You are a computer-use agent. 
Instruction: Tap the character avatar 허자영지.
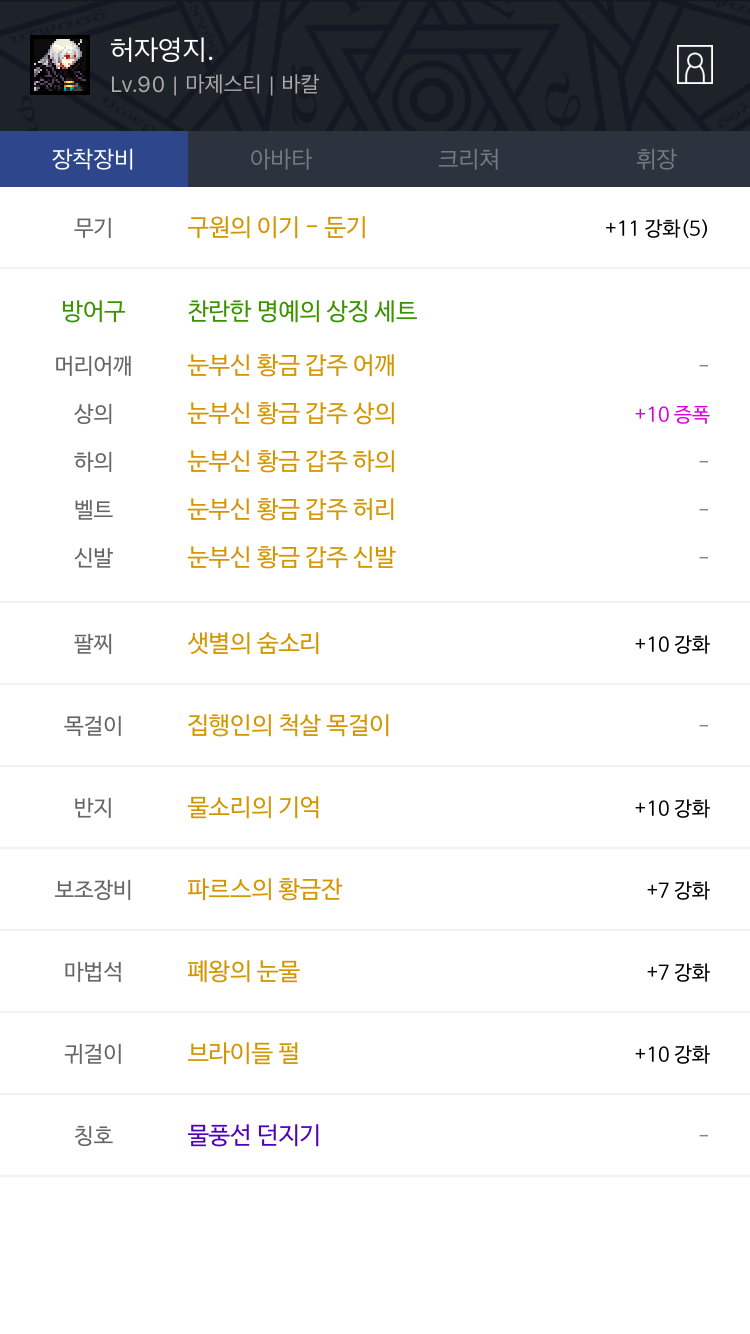[x=60, y=65]
